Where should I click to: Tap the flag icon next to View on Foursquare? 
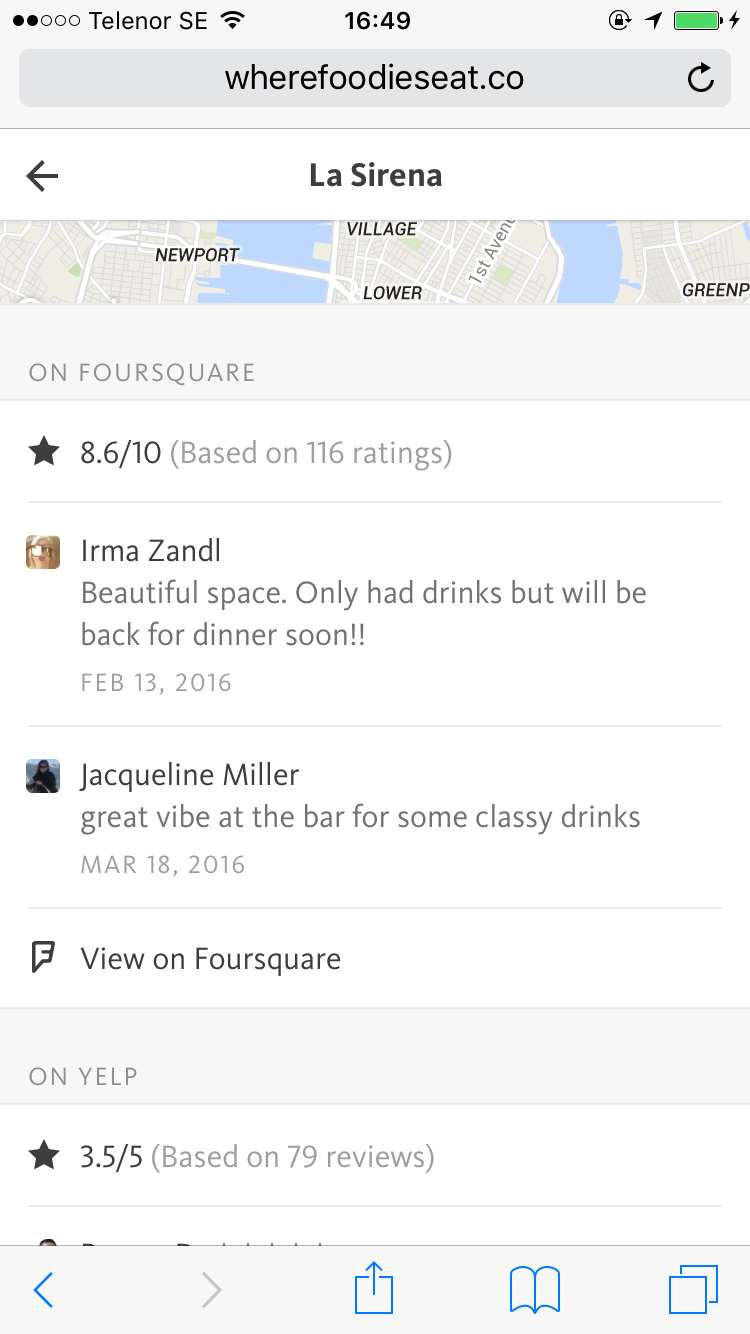(x=43, y=957)
